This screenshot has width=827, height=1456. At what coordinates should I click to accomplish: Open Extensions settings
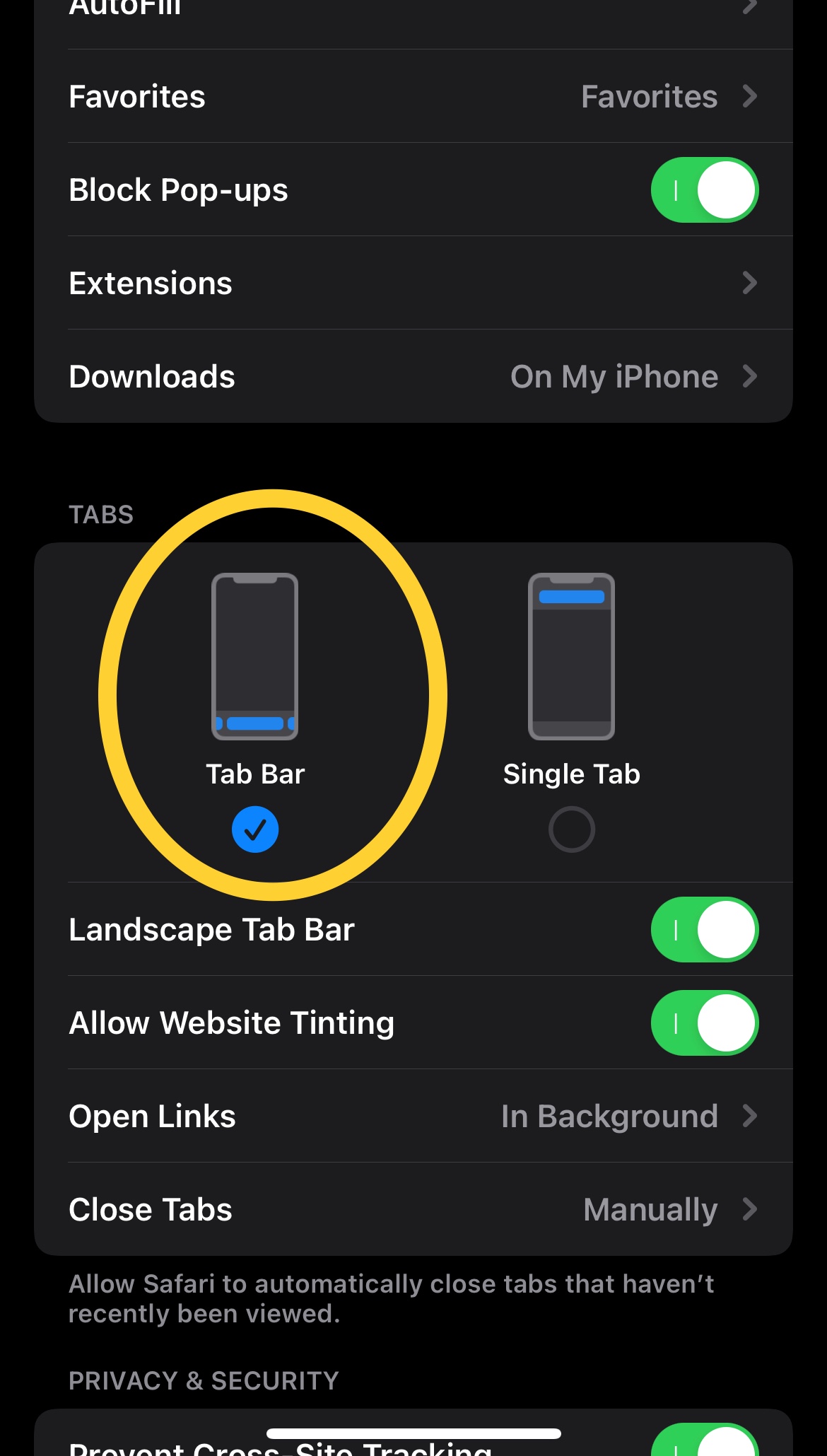tap(413, 283)
